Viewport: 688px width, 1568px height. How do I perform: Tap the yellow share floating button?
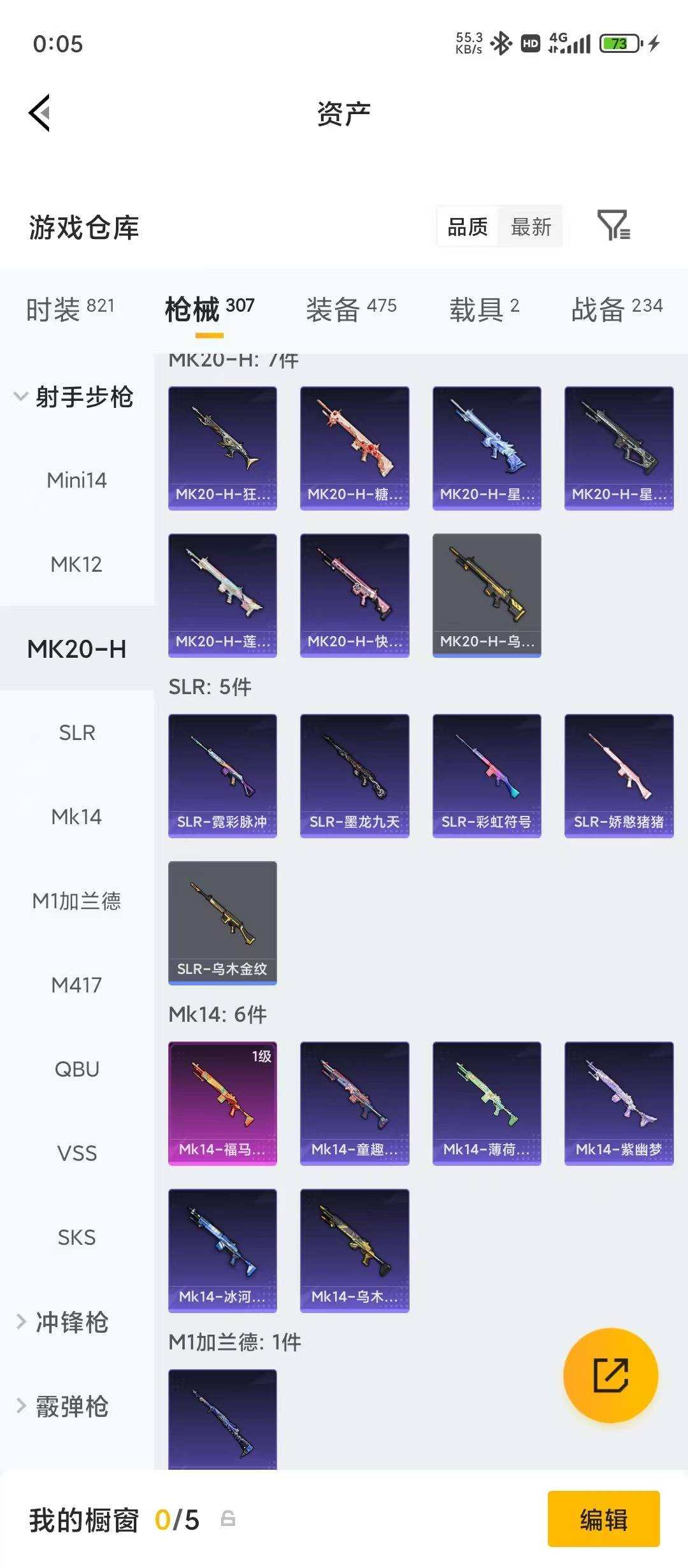tap(610, 1375)
